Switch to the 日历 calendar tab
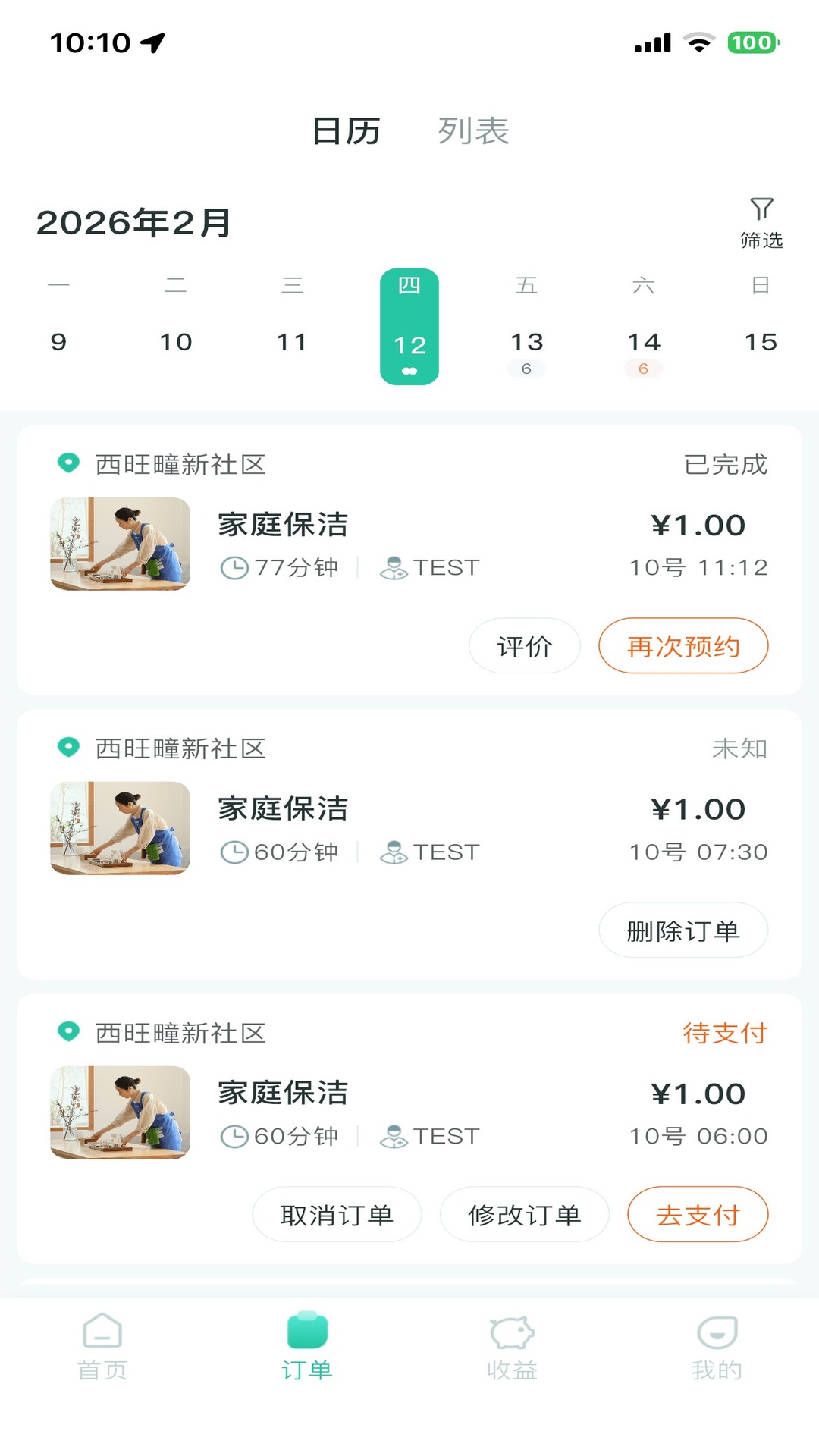The width and height of the screenshot is (819, 1456). click(348, 130)
